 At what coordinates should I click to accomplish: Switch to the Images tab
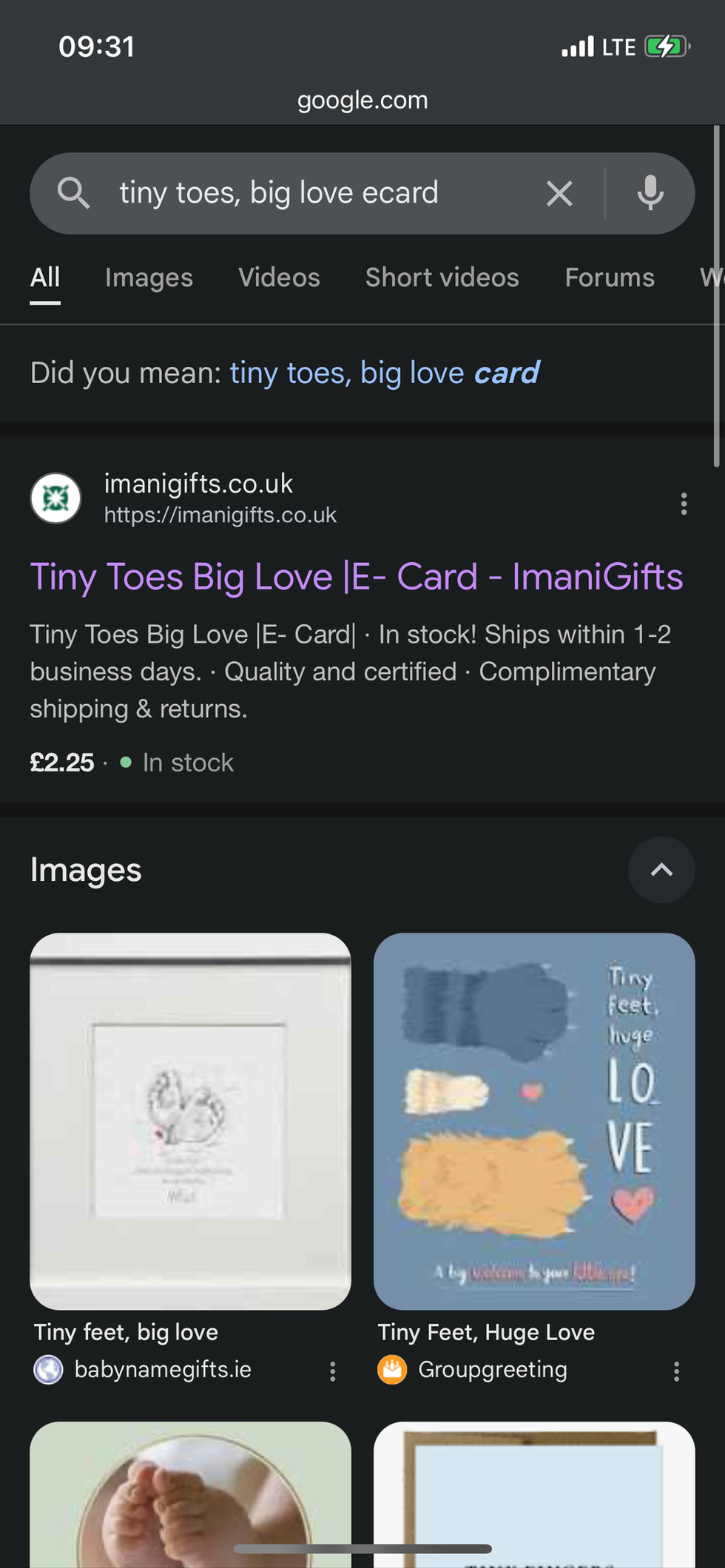pyautogui.click(x=149, y=277)
